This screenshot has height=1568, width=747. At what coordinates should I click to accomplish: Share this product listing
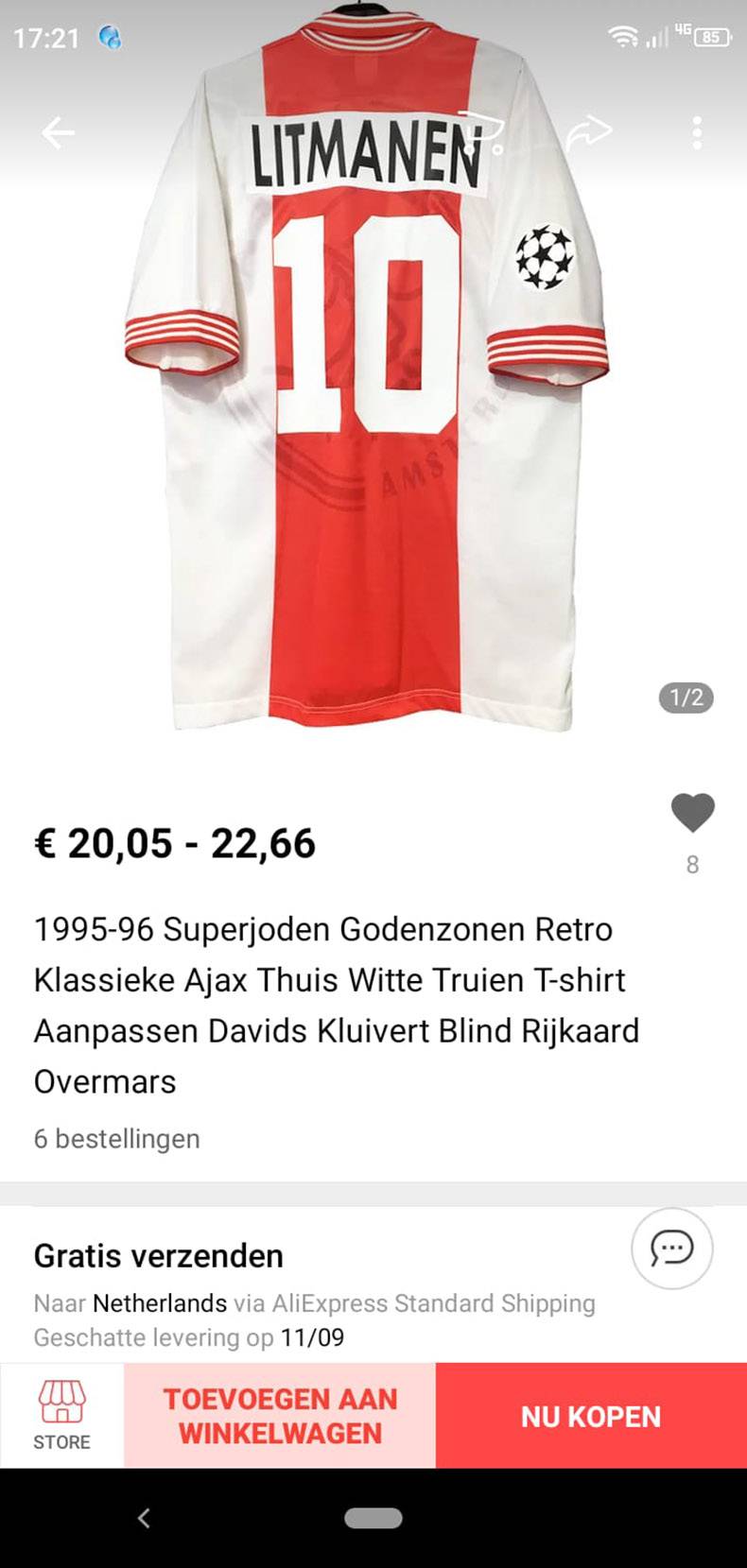(x=590, y=133)
